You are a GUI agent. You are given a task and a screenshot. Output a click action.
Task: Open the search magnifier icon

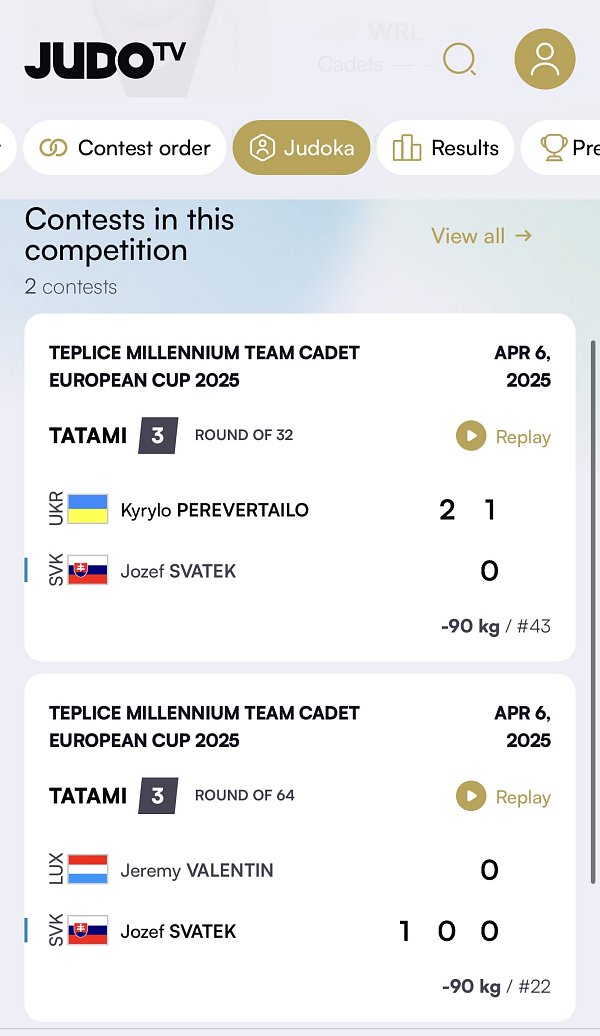pyautogui.click(x=459, y=60)
